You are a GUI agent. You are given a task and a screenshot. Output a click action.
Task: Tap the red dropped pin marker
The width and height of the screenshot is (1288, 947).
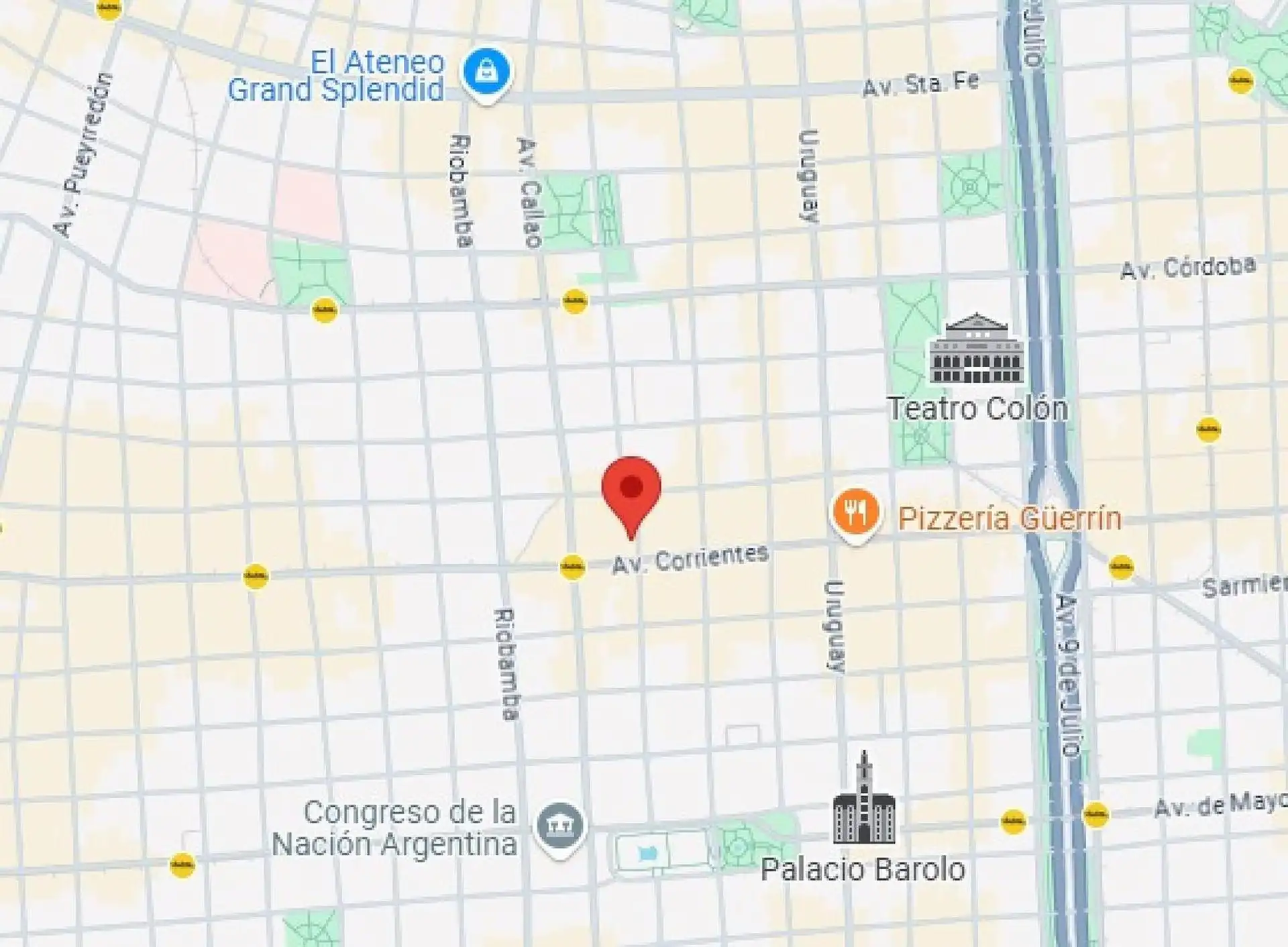[x=631, y=490]
